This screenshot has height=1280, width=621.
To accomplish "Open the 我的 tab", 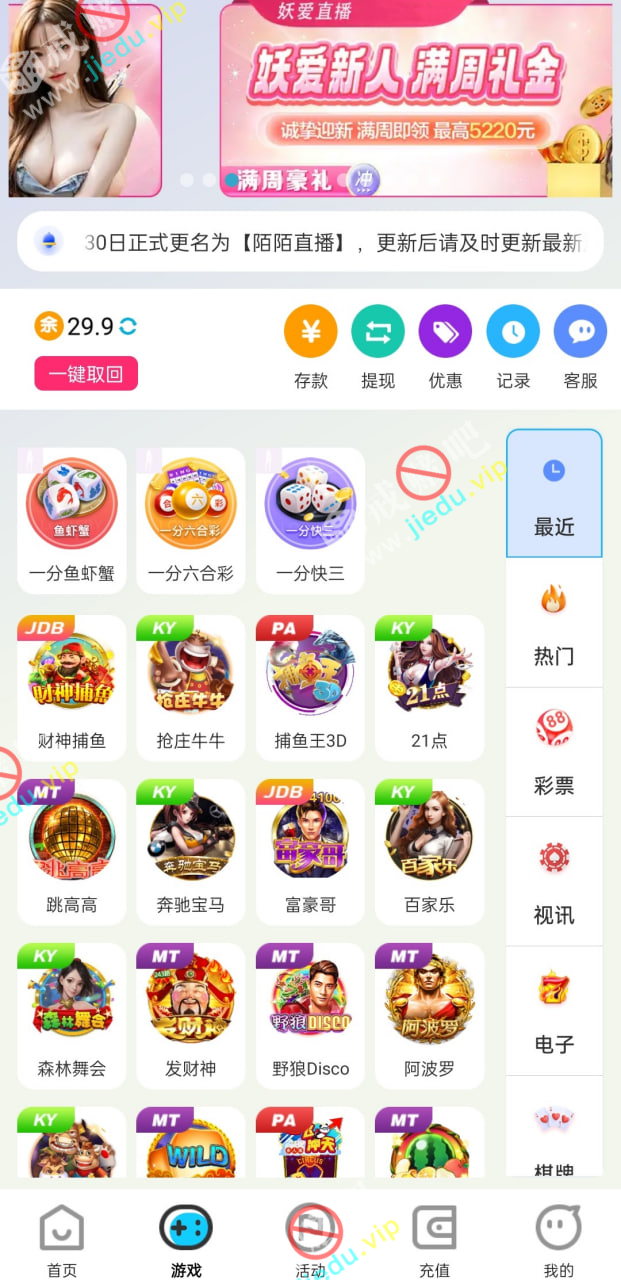I will click(x=558, y=1240).
